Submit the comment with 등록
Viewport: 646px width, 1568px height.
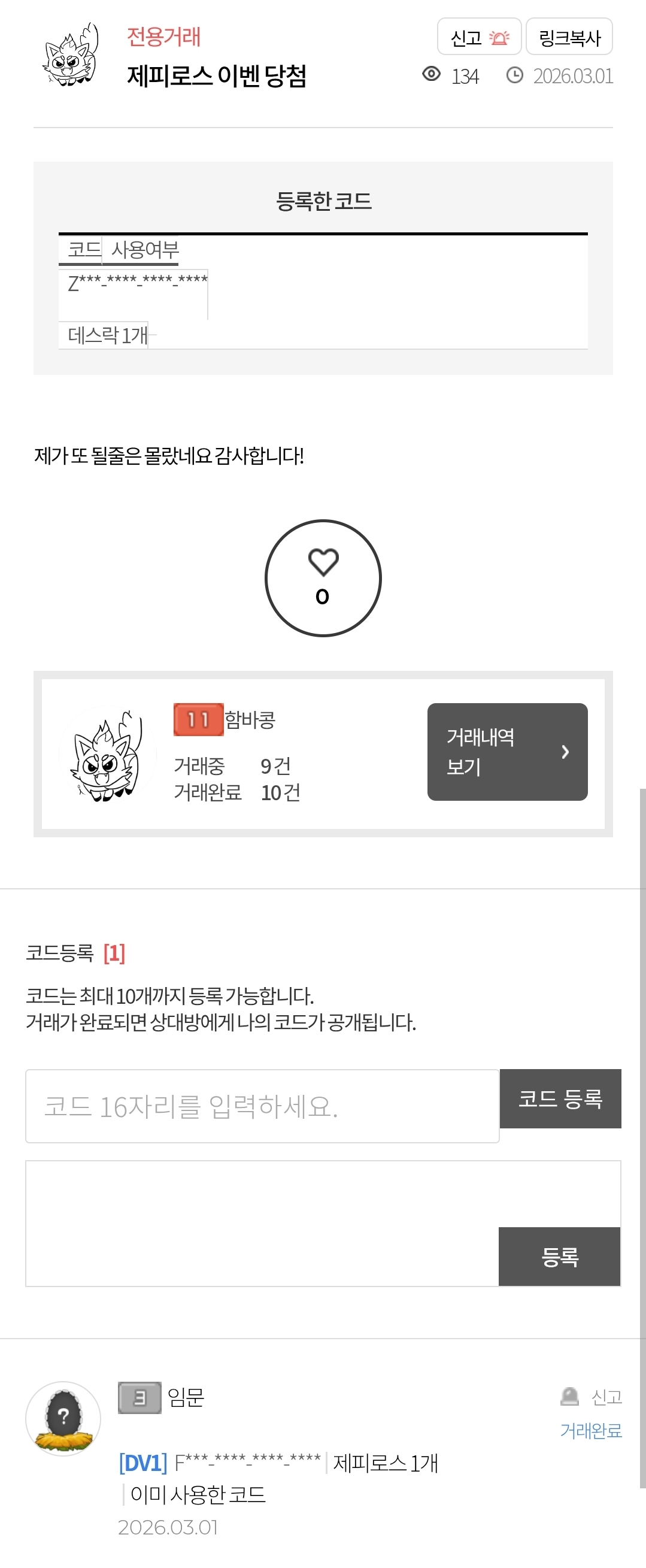[560, 1257]
